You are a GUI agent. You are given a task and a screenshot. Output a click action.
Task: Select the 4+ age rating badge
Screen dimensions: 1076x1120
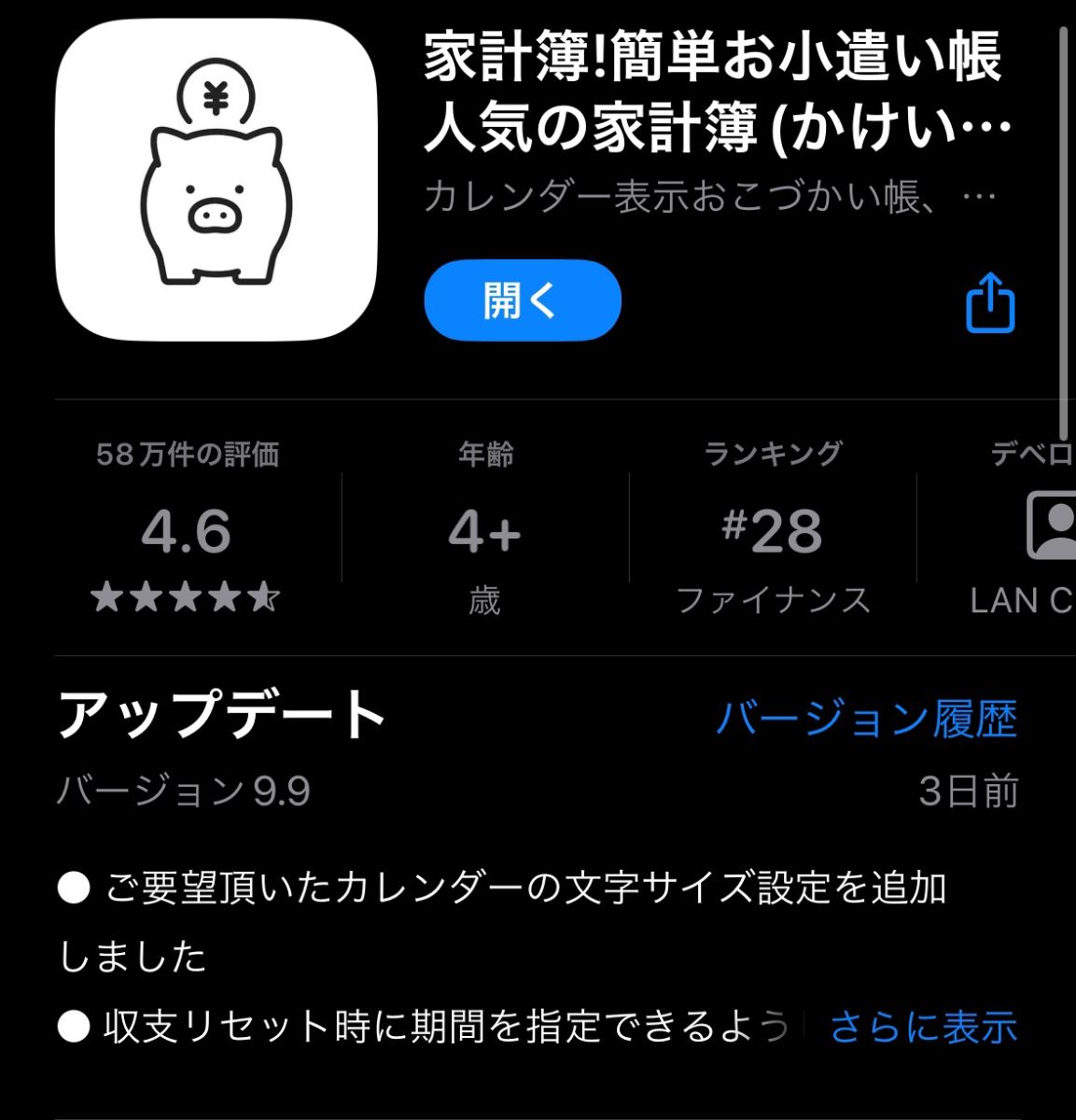click(x=487, y=532)
